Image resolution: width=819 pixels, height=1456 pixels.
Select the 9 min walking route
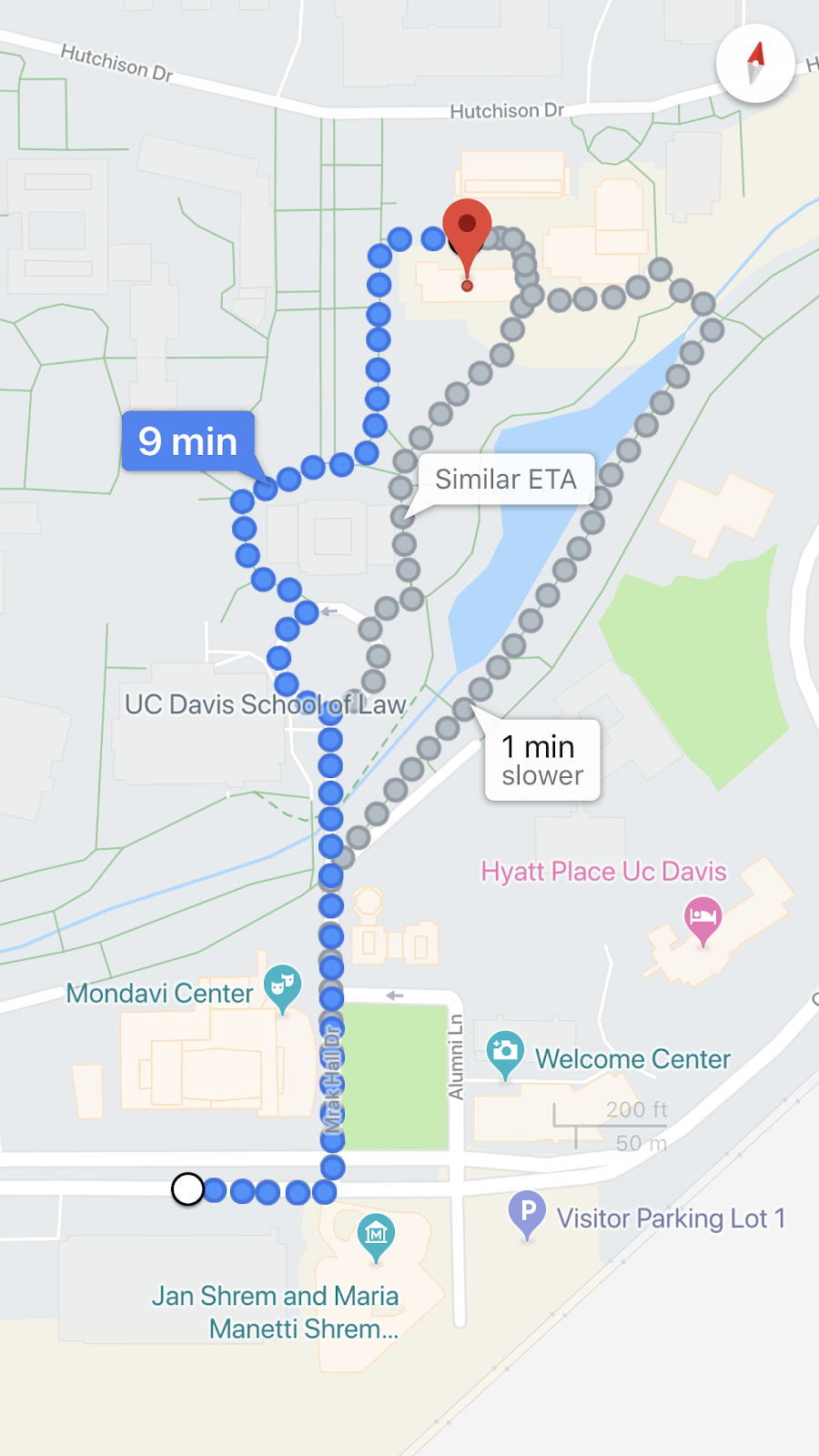[188, 441]
